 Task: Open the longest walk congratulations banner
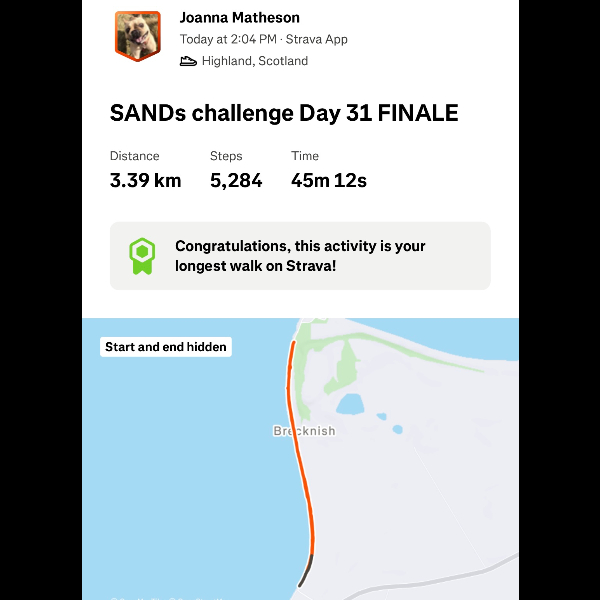300,256
